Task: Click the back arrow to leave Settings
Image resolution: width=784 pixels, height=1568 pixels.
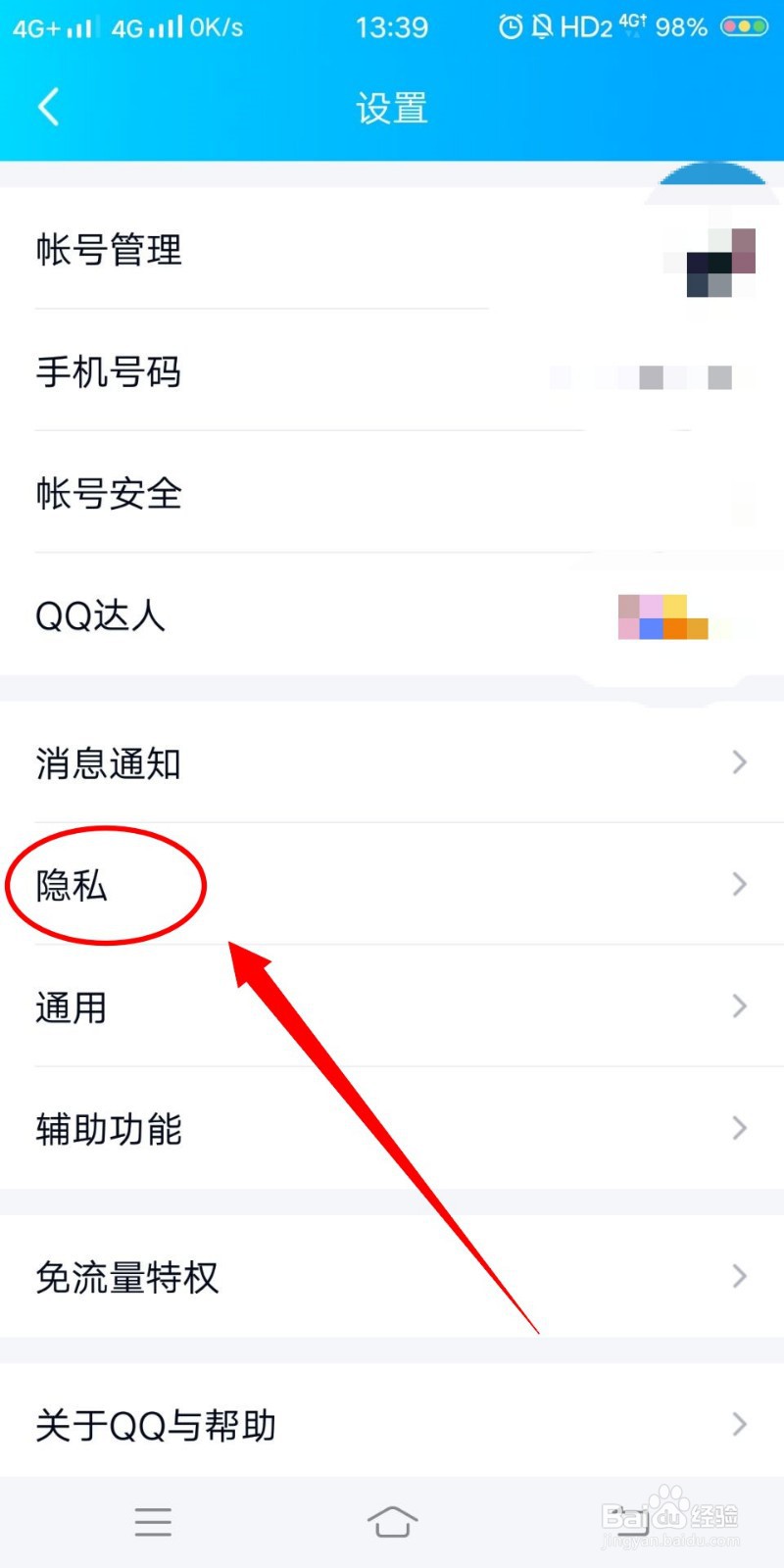Action: (49, 106)
